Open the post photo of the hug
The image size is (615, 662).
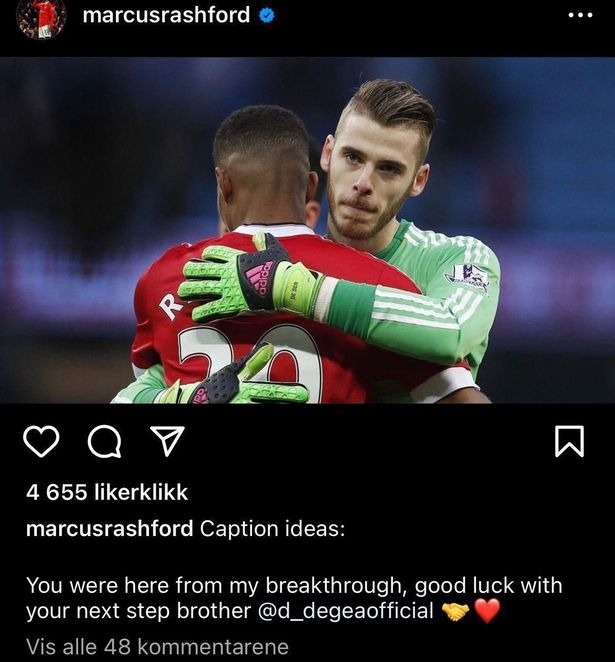307,230
